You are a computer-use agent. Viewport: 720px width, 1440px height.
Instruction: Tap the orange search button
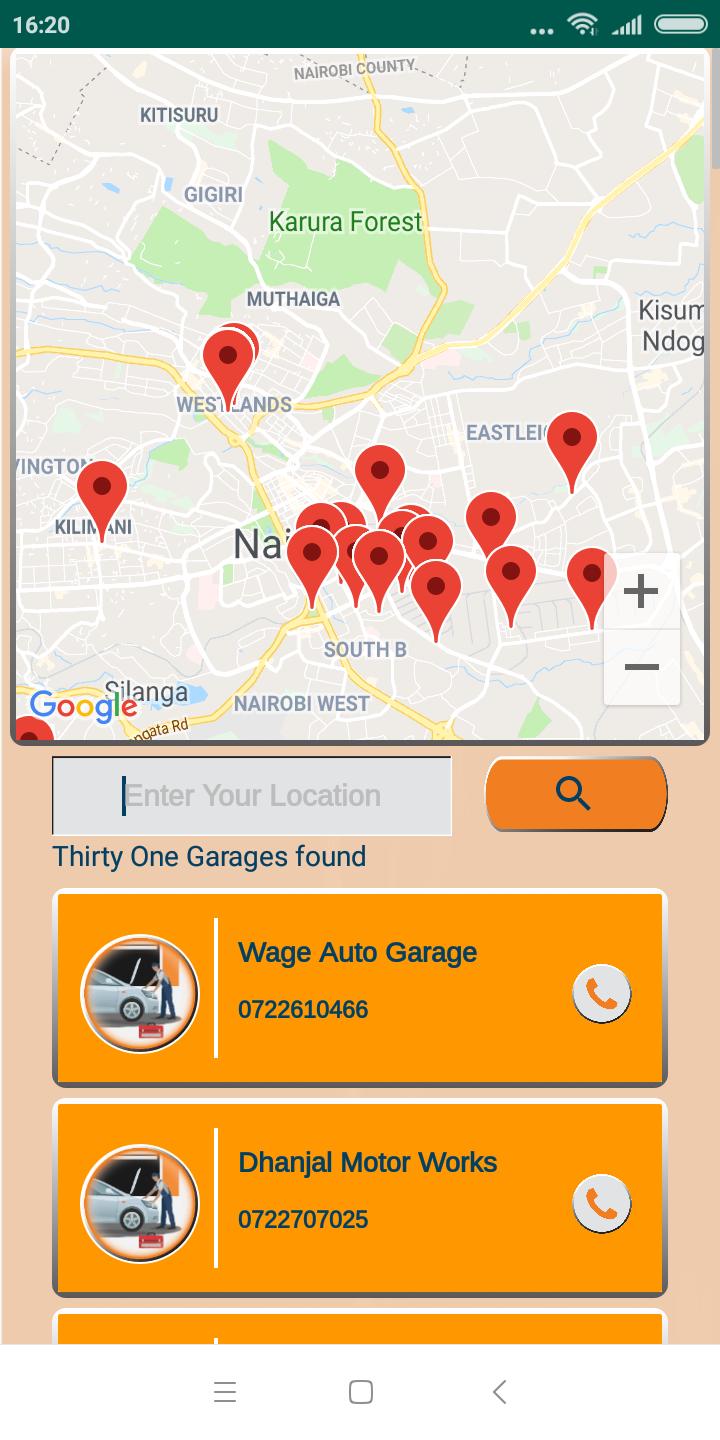(576, 794)
